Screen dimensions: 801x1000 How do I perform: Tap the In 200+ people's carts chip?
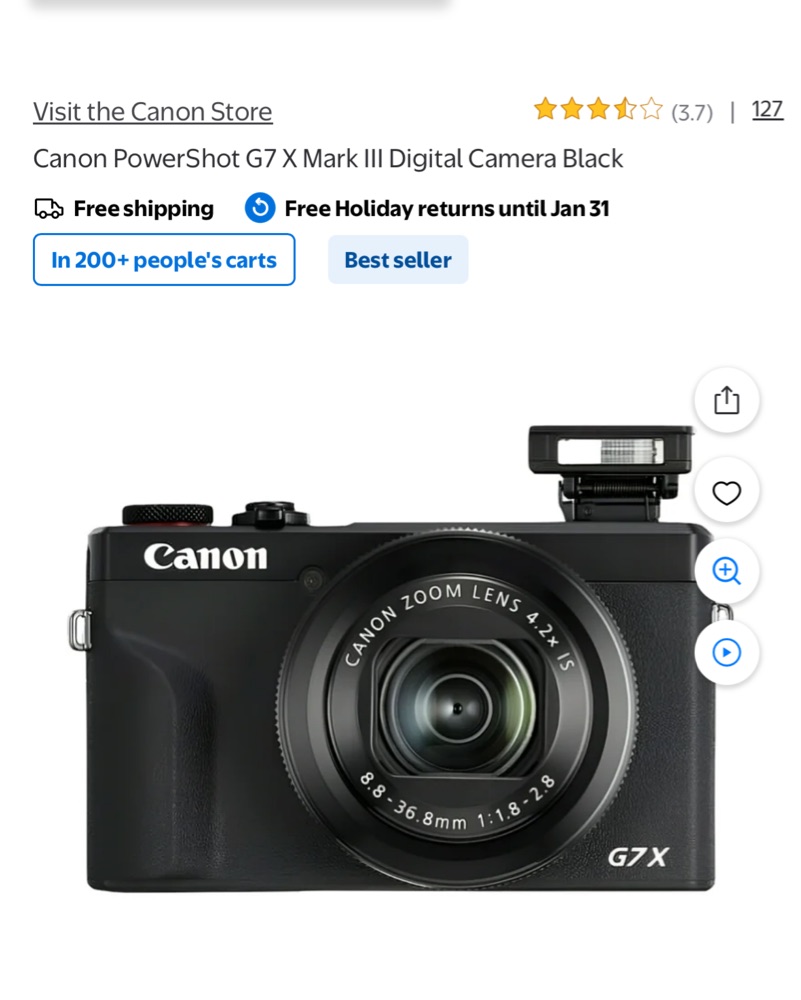[x=164, y=260]
